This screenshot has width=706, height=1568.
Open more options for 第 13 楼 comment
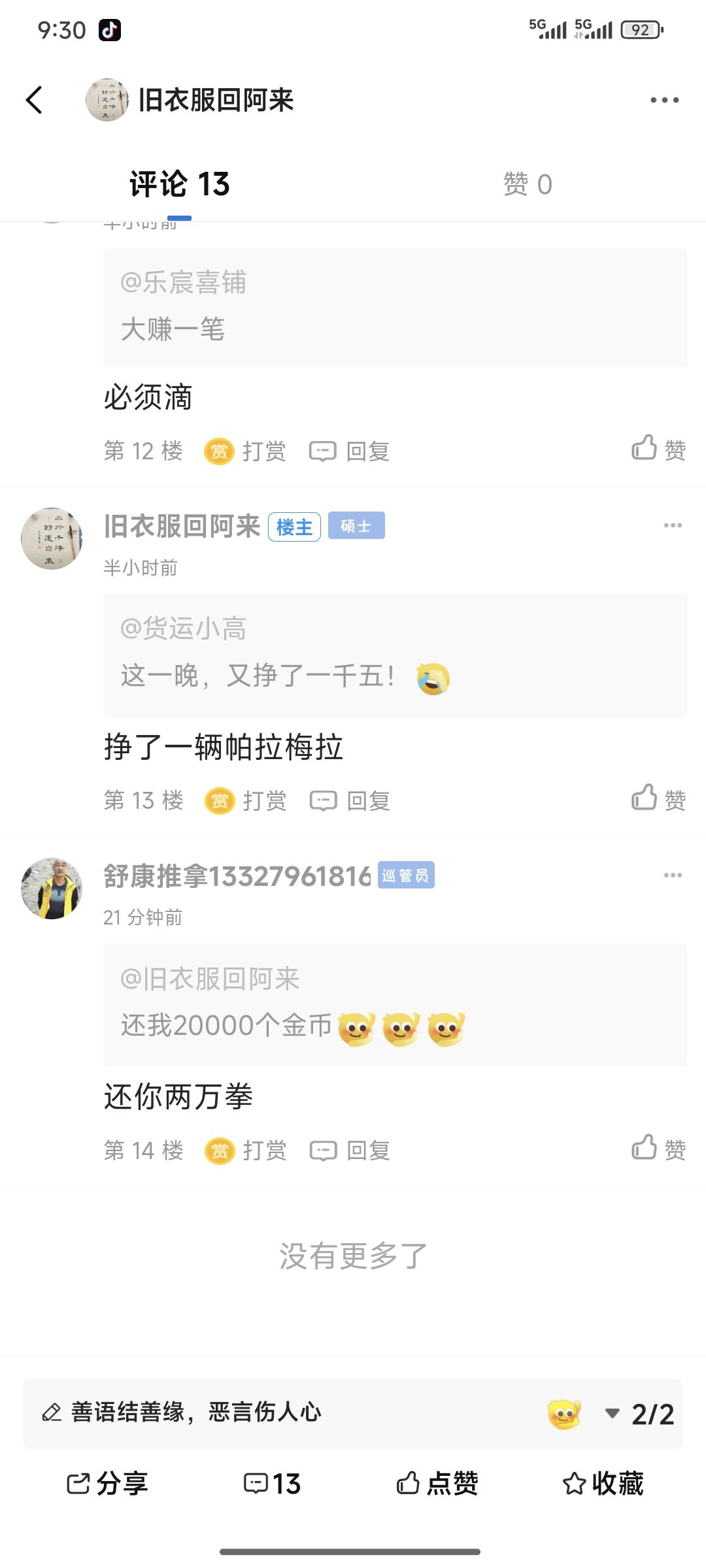(x=673, y=525)
